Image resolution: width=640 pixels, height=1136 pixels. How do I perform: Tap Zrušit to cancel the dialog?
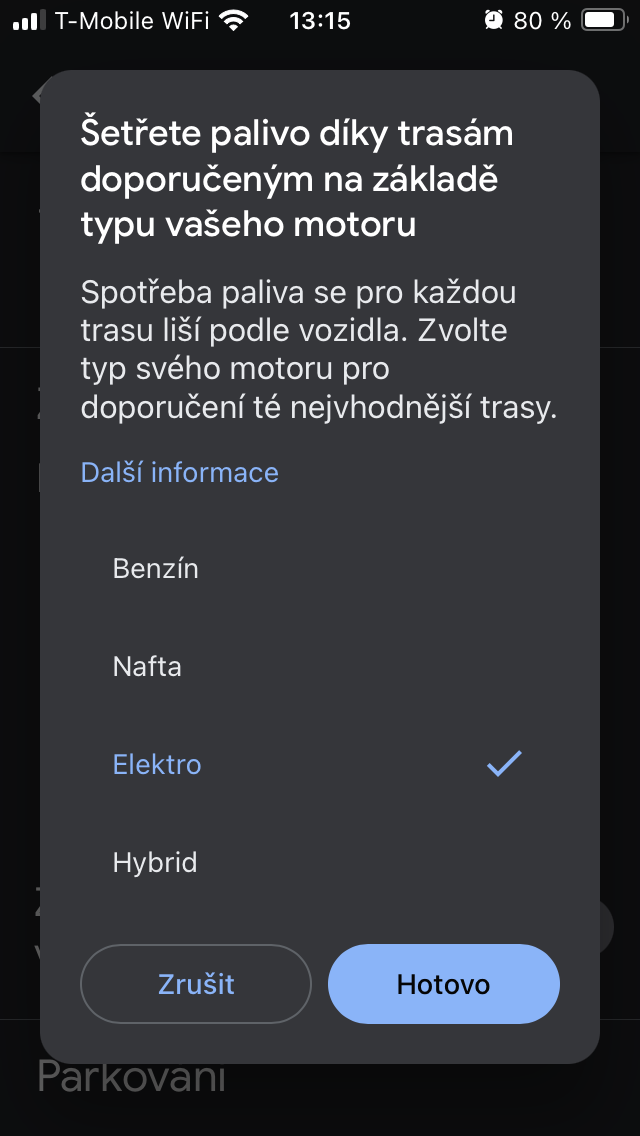196,984
